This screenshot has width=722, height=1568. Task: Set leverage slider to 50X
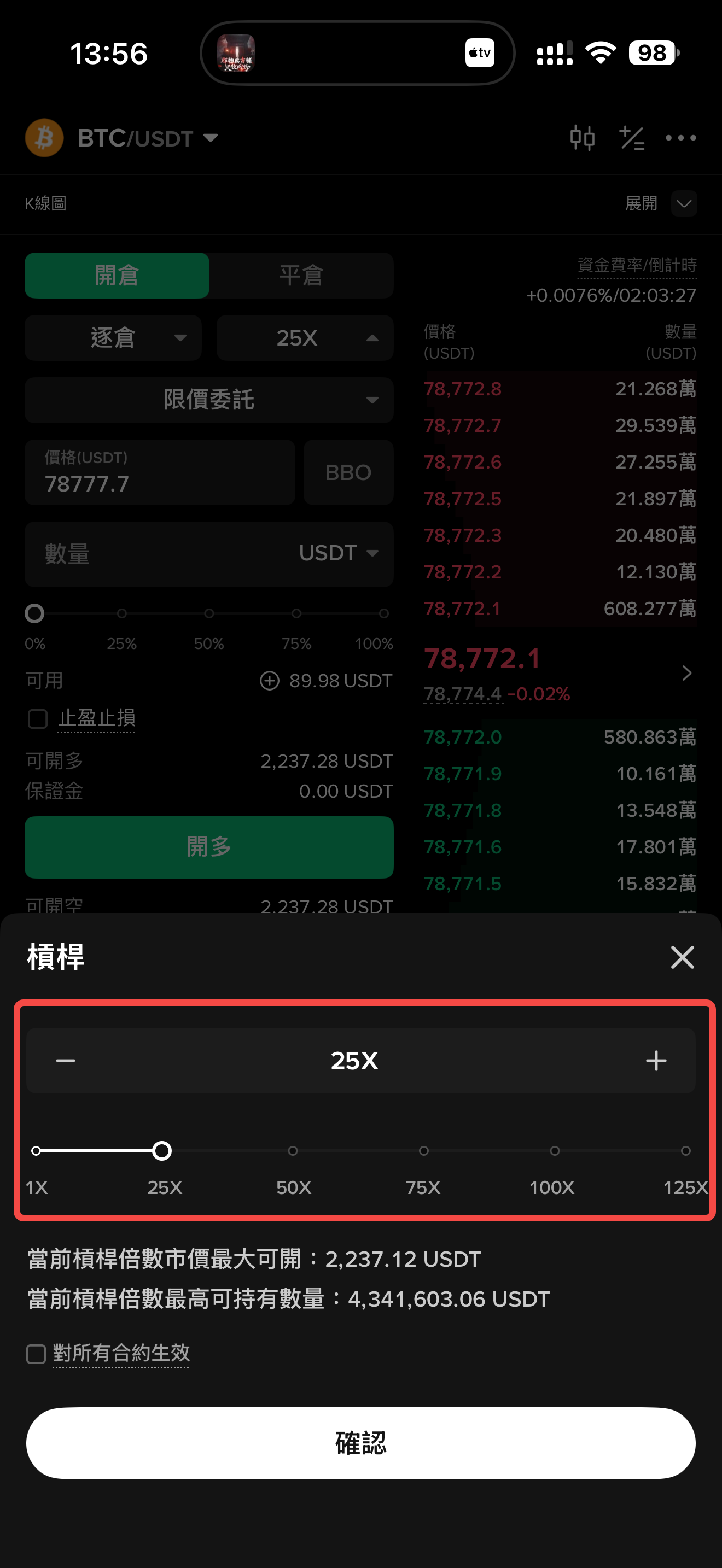coord(293,1150)
